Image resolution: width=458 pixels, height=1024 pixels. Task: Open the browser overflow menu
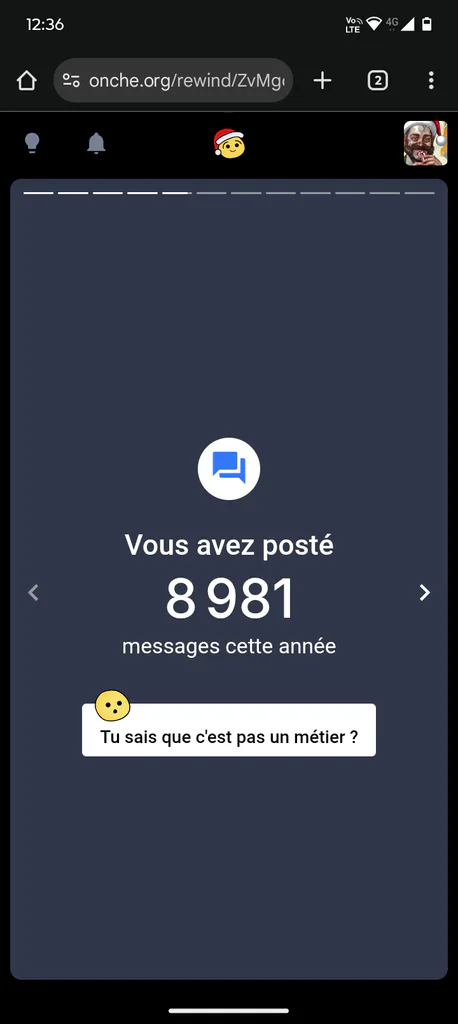tap(431, 80)
